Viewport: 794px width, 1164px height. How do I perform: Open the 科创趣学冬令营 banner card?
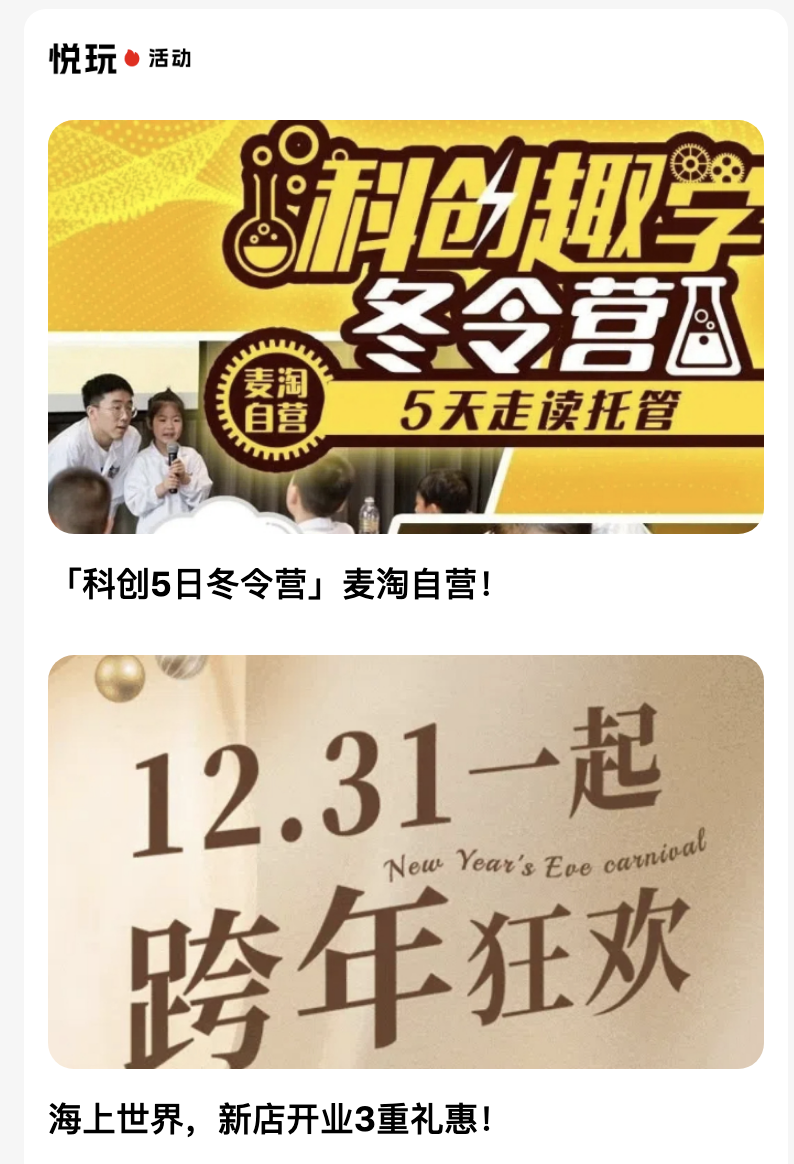(405, 327)
